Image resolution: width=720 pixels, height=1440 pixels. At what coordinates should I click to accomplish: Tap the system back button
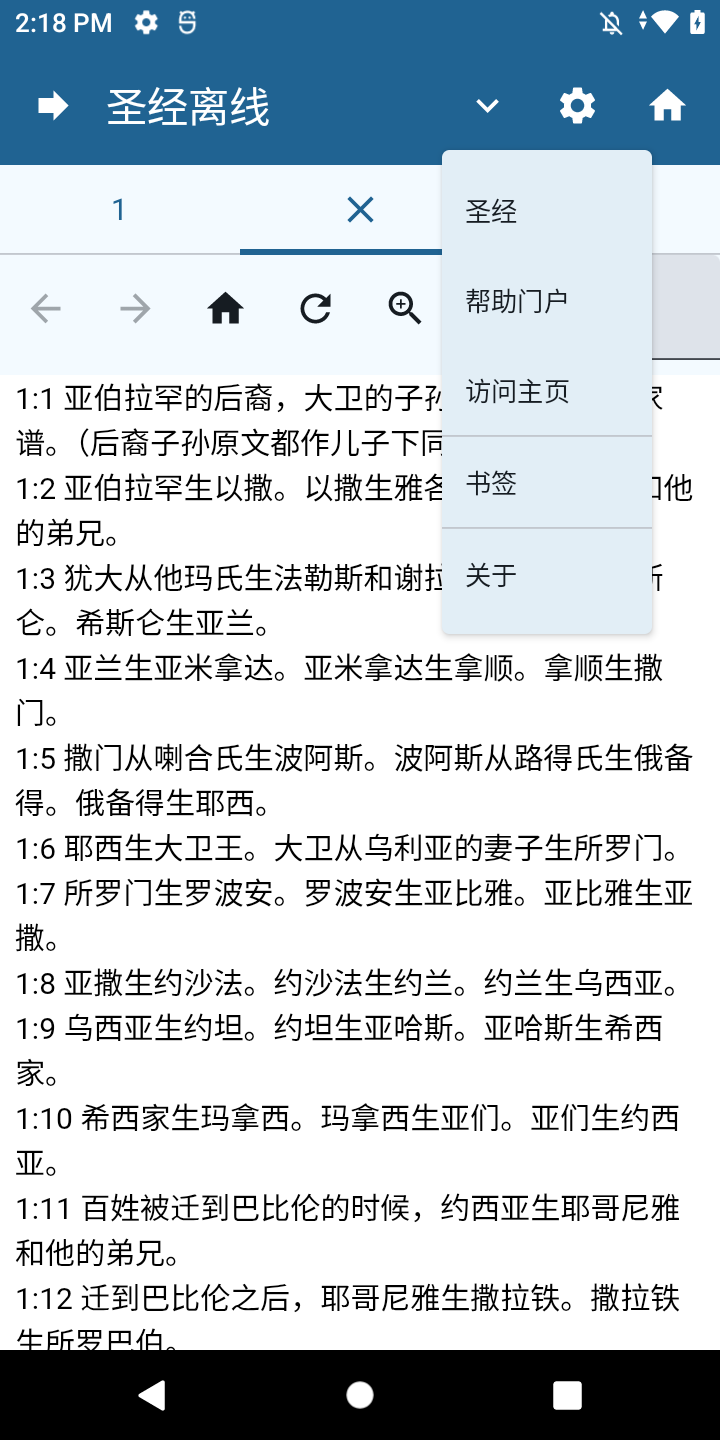point(152,1395)
